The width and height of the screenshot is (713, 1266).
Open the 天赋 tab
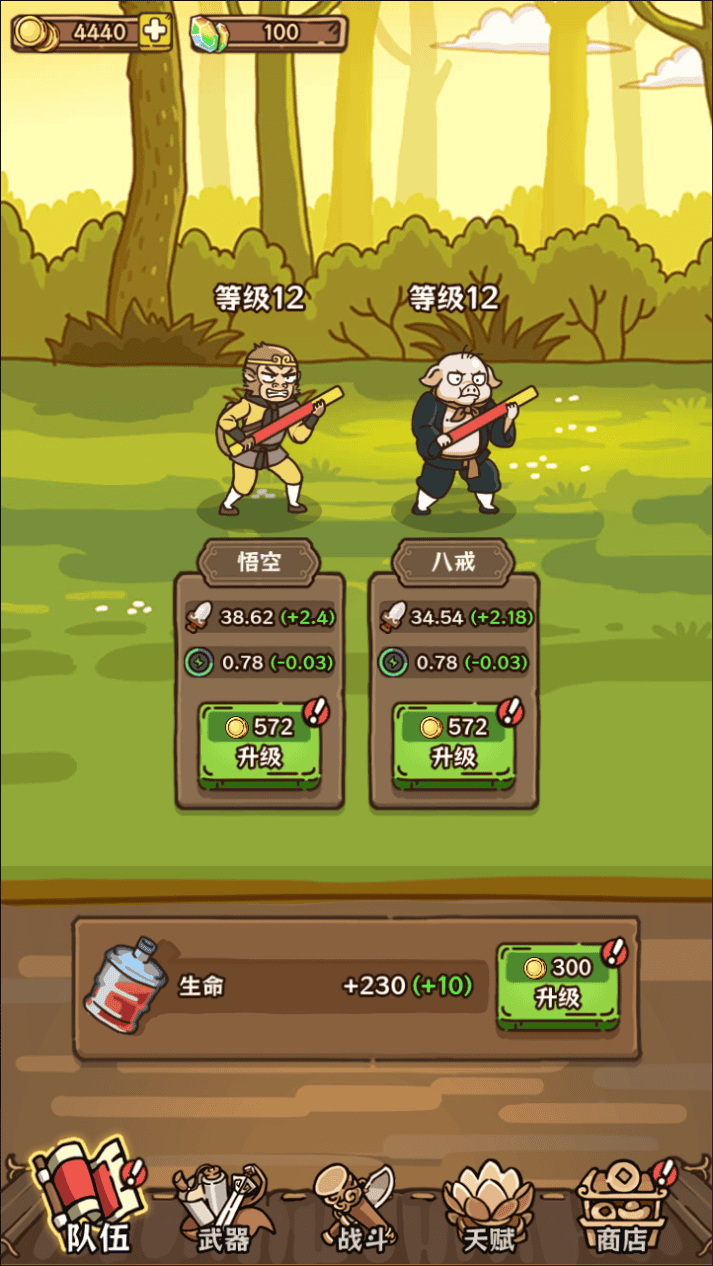(488, 1211)
